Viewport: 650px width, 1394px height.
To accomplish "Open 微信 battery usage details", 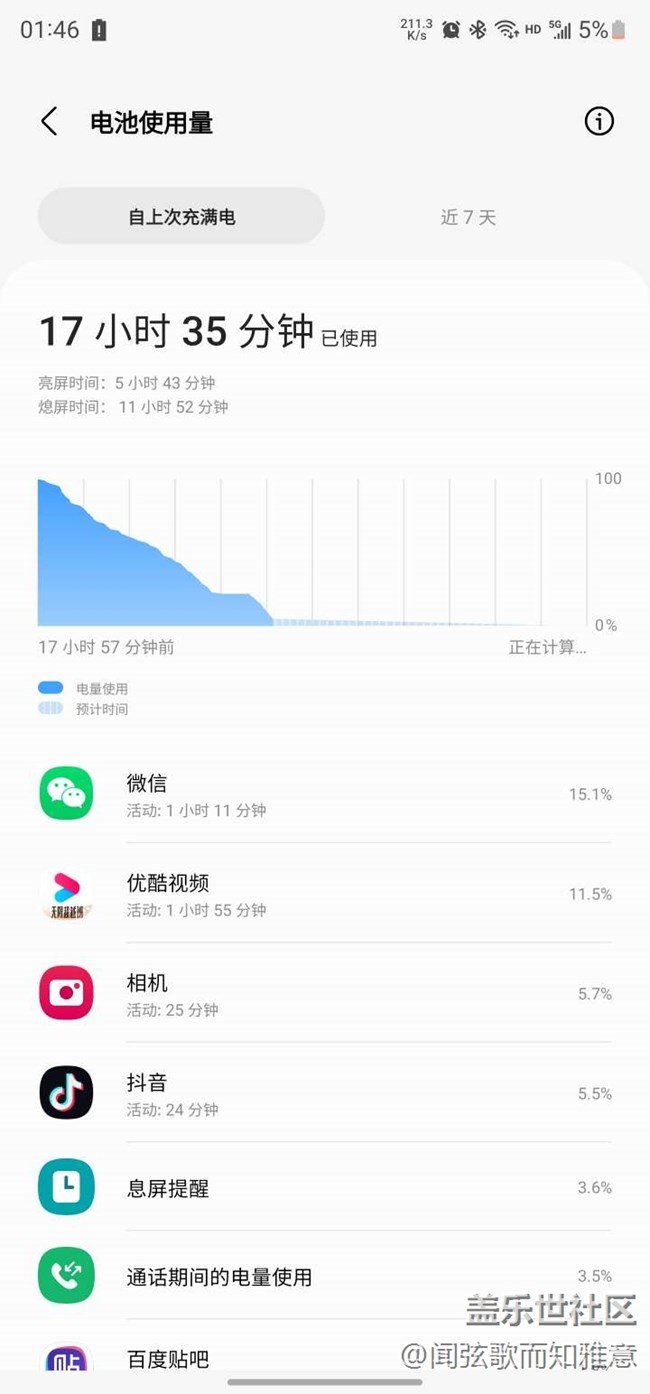I will (x=325, y=794).
